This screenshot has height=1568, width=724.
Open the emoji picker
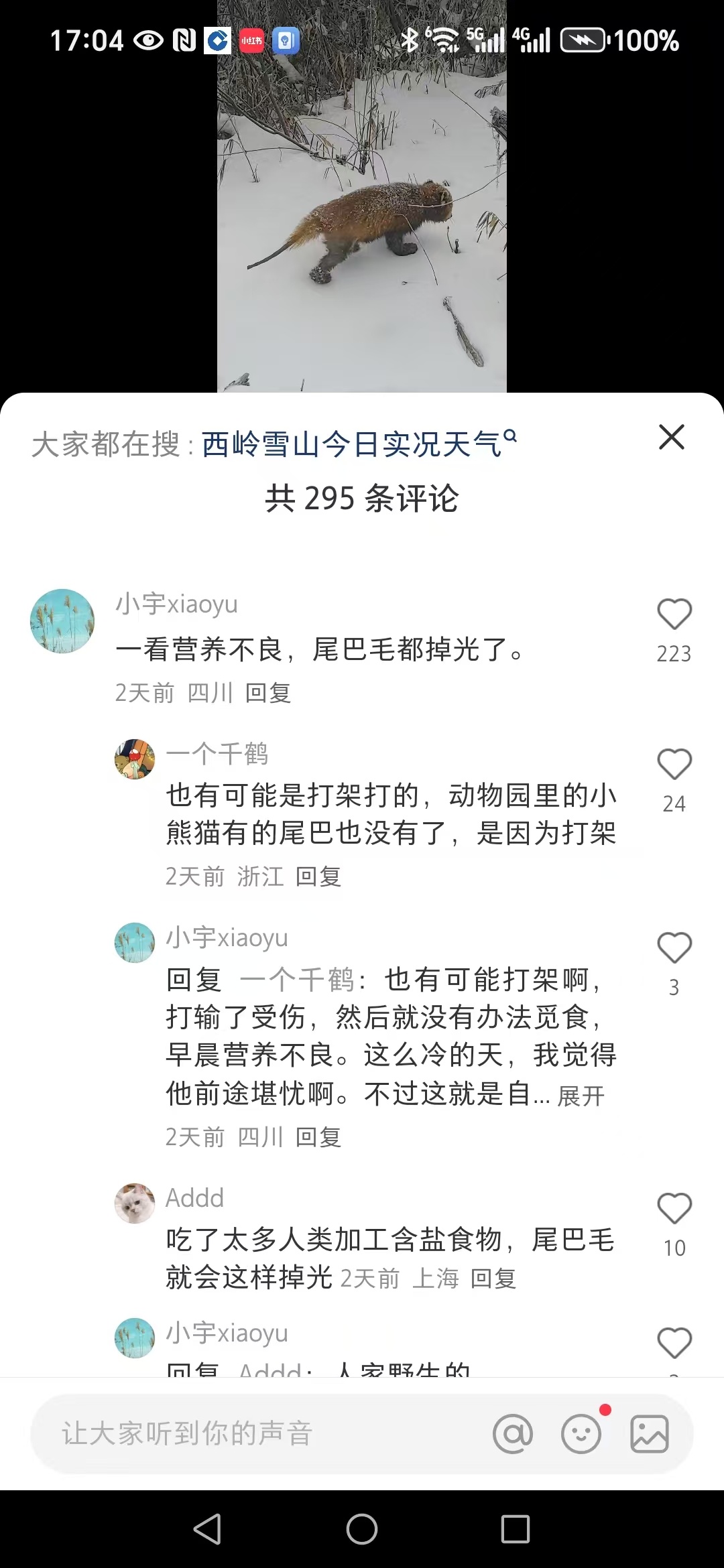click(x=581, y=1434)
